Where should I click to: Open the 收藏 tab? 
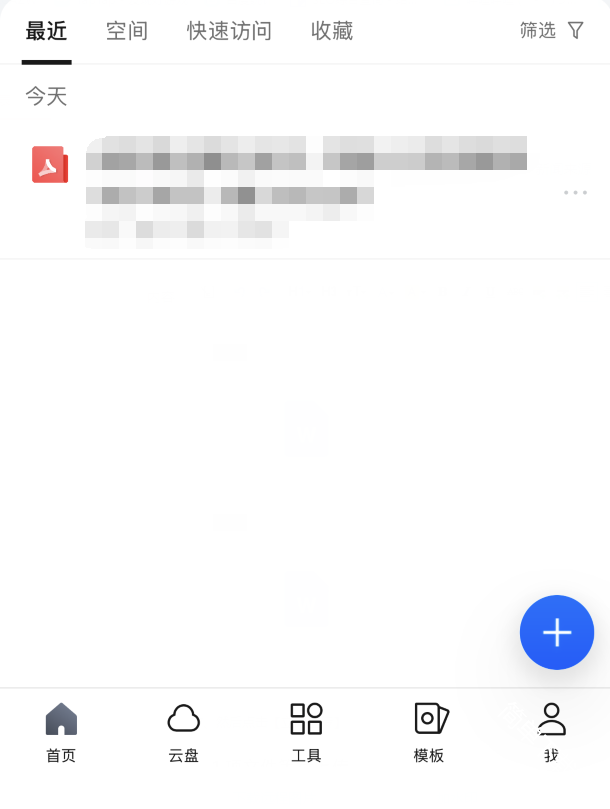[x=332, y=31]
